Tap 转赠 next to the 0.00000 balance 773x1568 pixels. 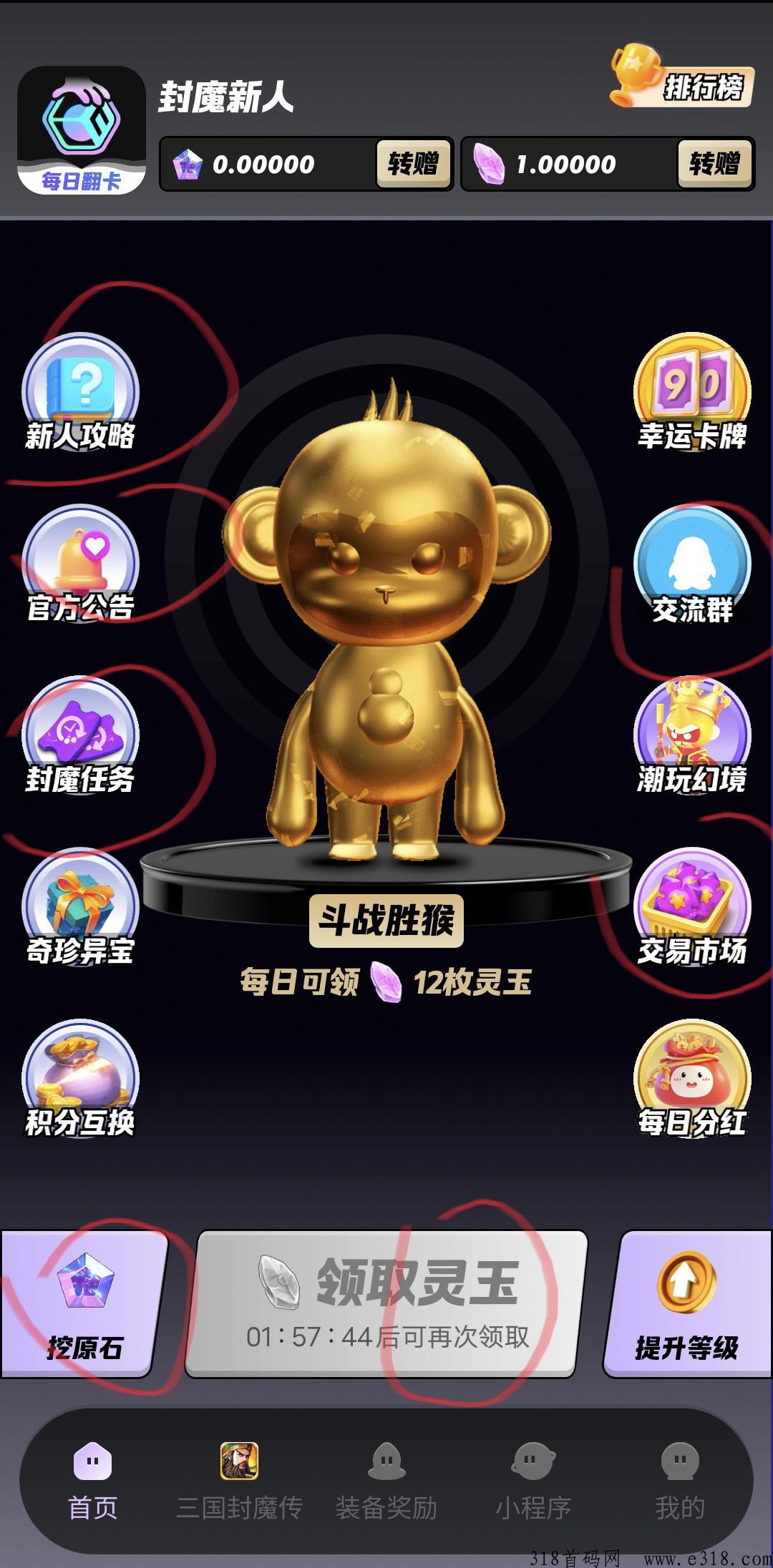point(413,164)
